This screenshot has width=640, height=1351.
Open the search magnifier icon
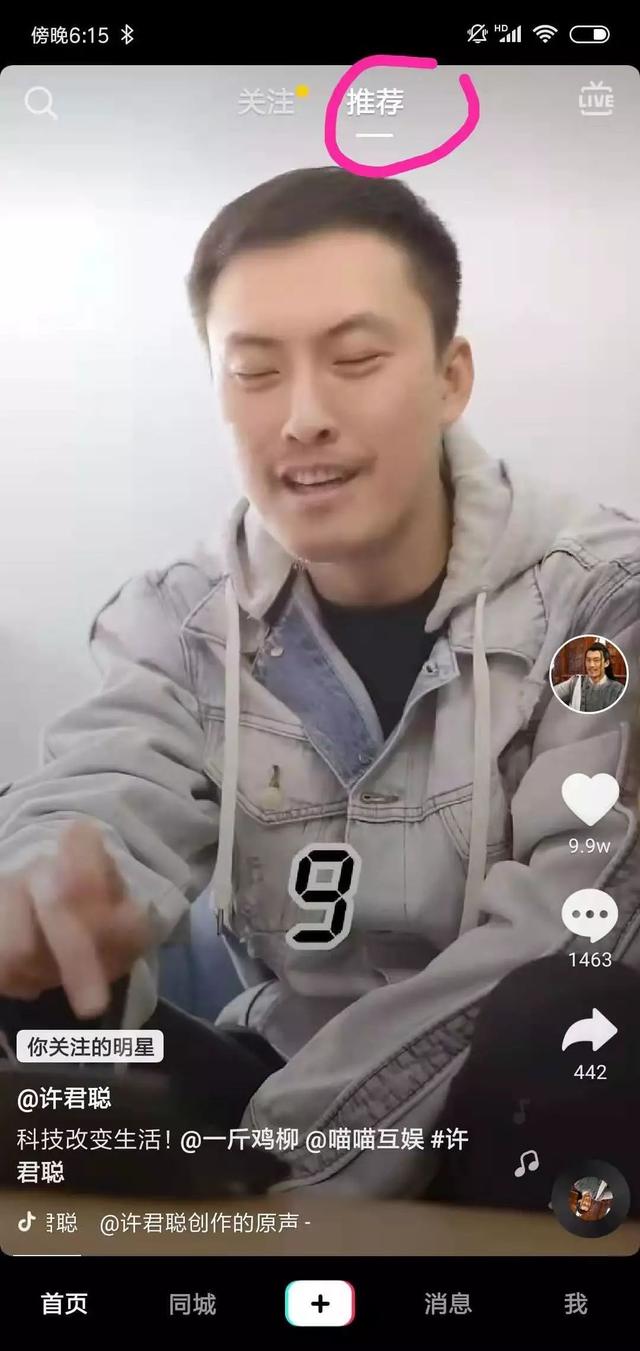(41, 102)
